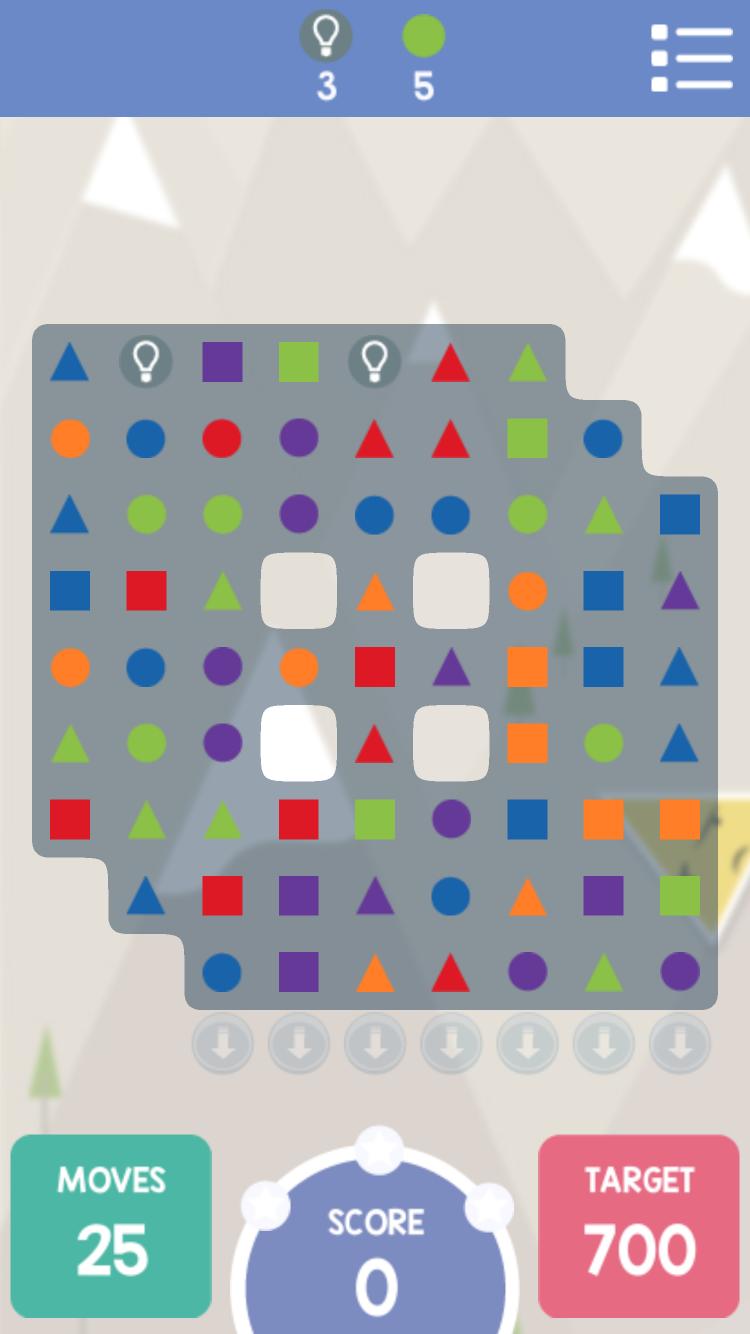Click the MOVES panel showing 25
This screenshot has width=750, height=1334.
tap(111, 1224)
